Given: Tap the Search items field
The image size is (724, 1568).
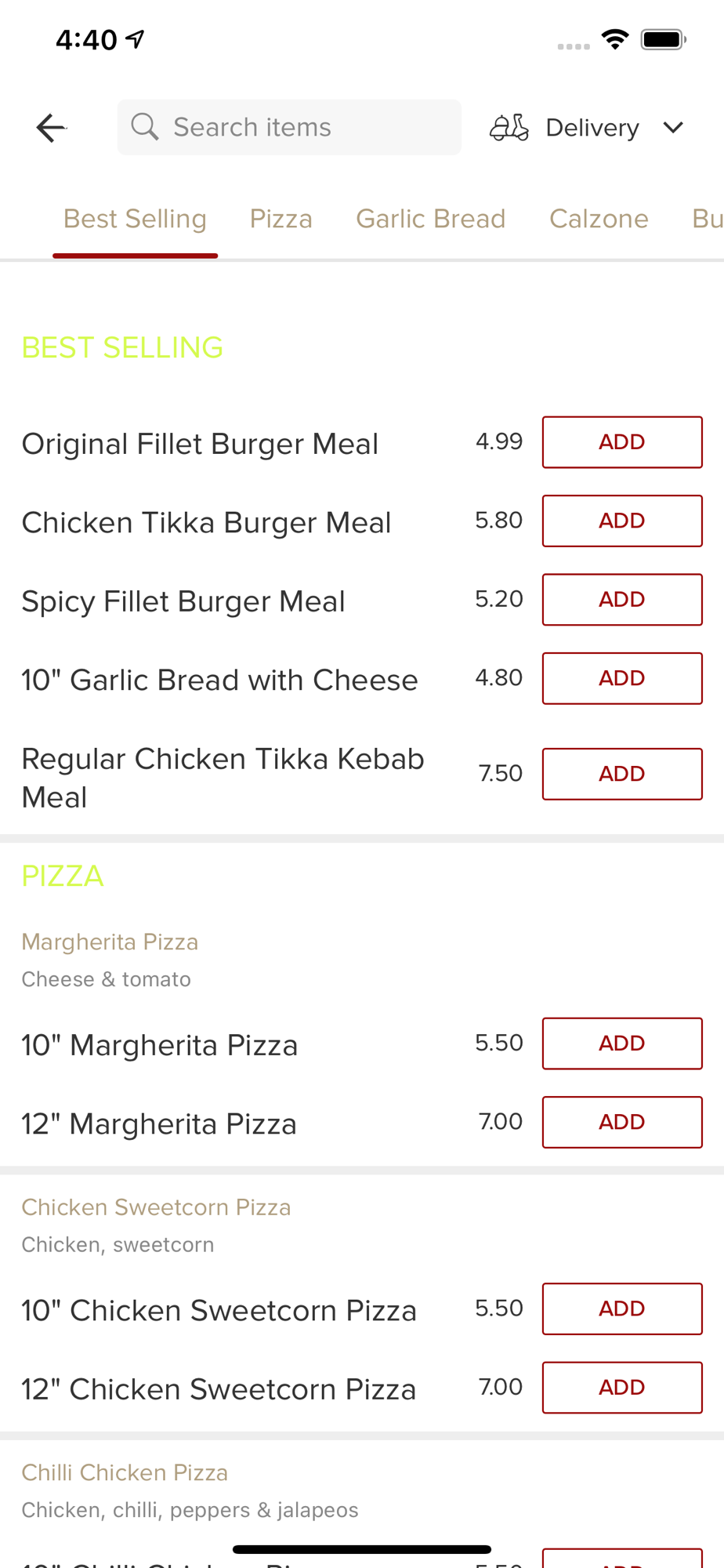Looking at the screenshot, I should pyautogui.click(x=289, y=127).
